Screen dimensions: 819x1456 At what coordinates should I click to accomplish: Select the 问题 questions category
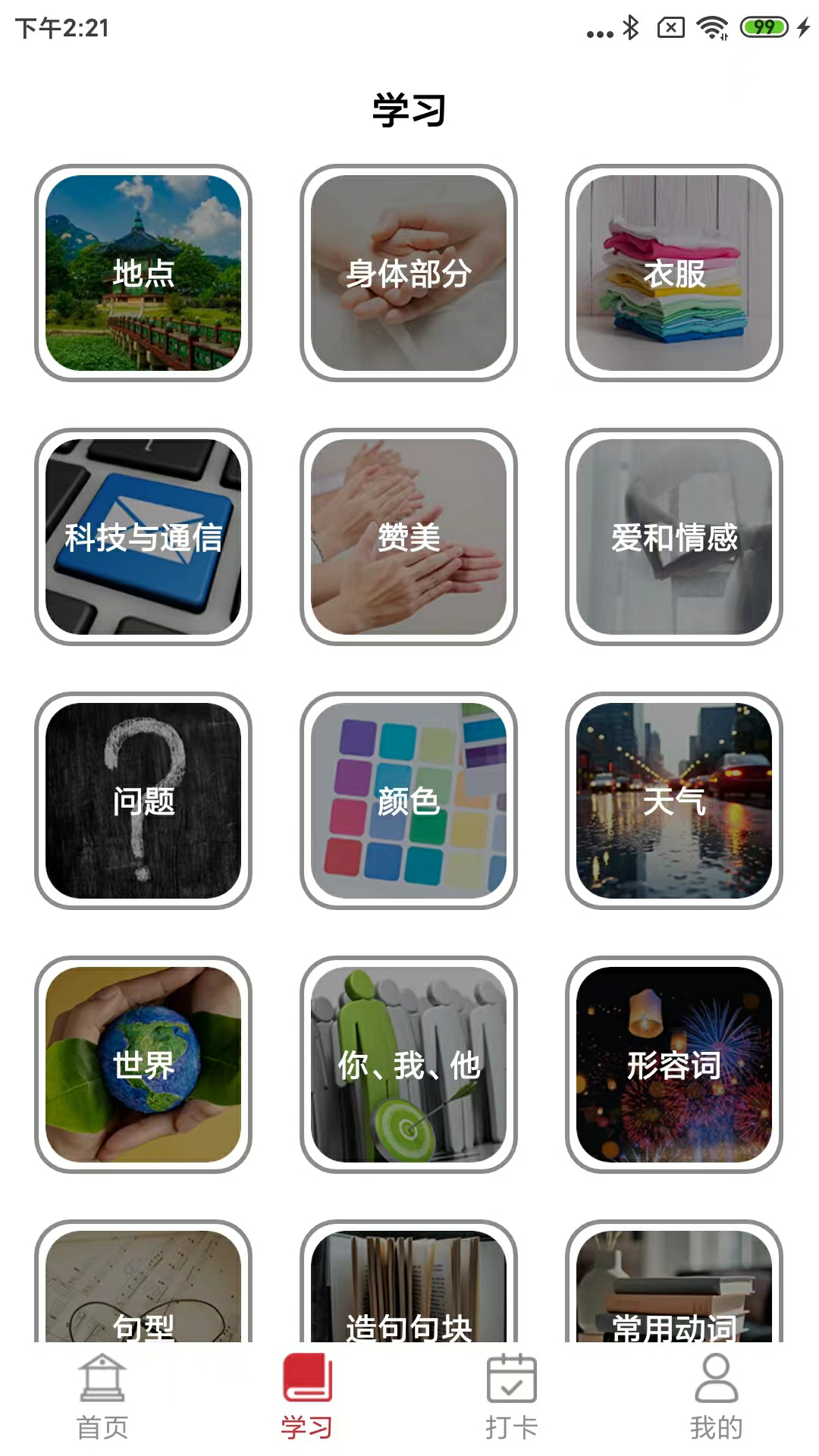143,804
